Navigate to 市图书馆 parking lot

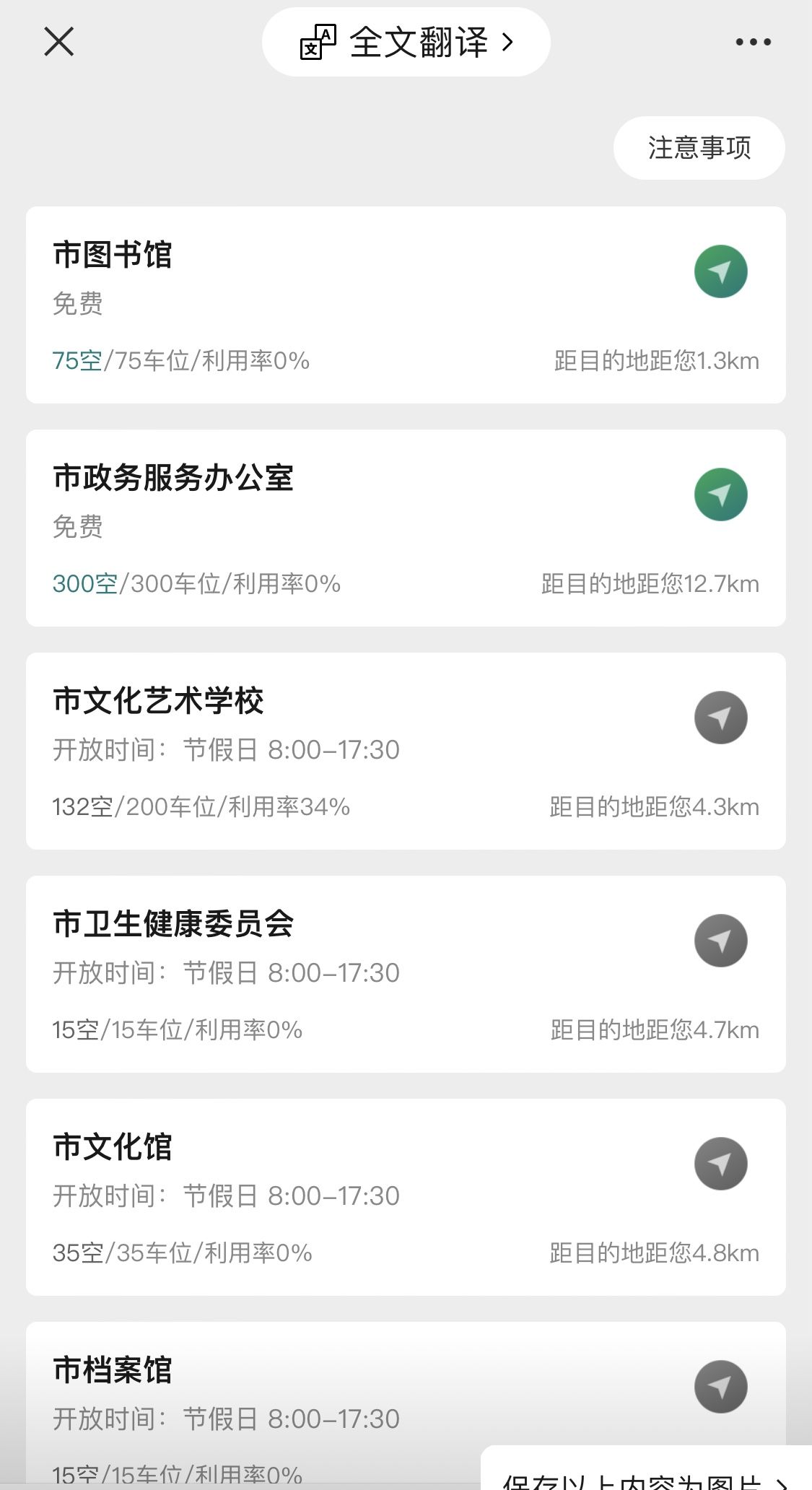(720, 271)
